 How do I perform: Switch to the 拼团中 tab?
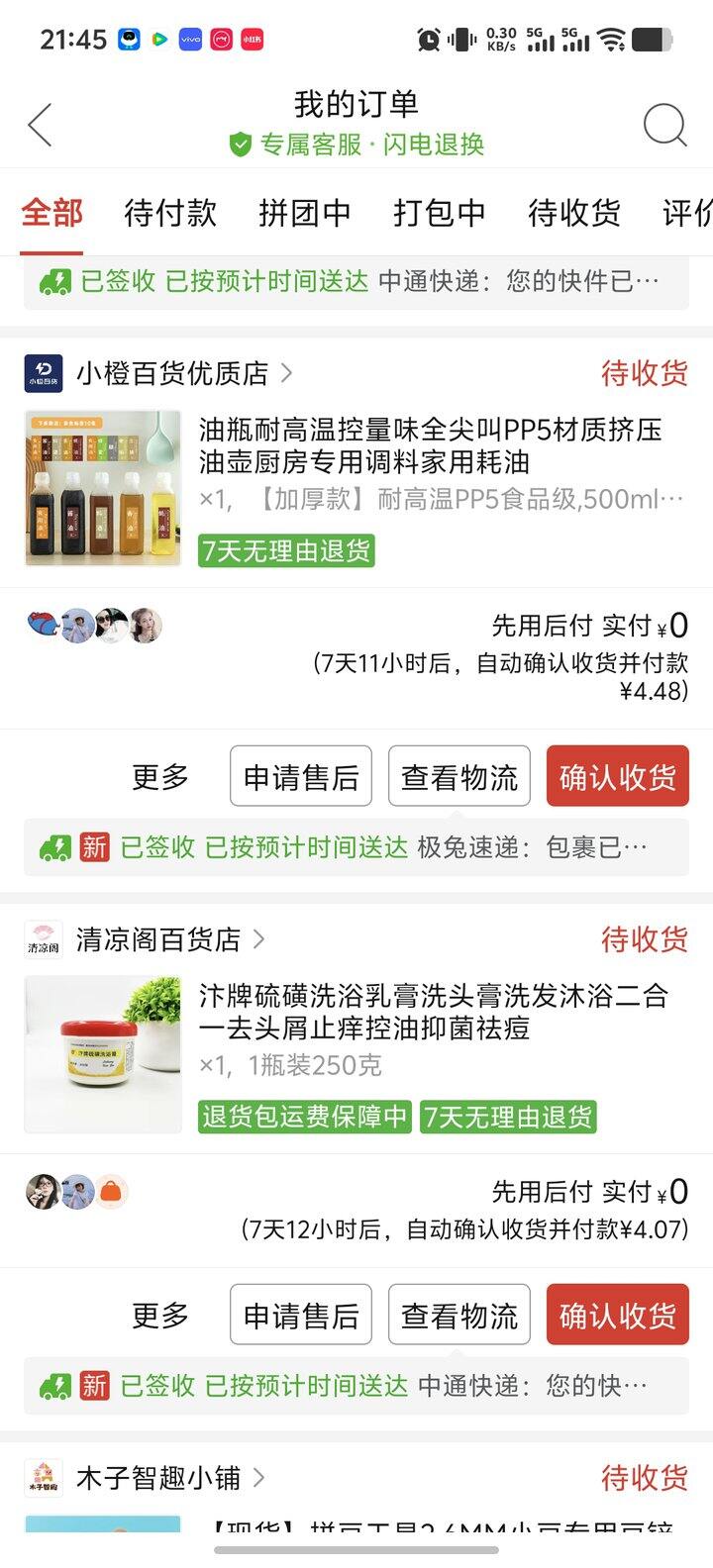click(305, 213)
